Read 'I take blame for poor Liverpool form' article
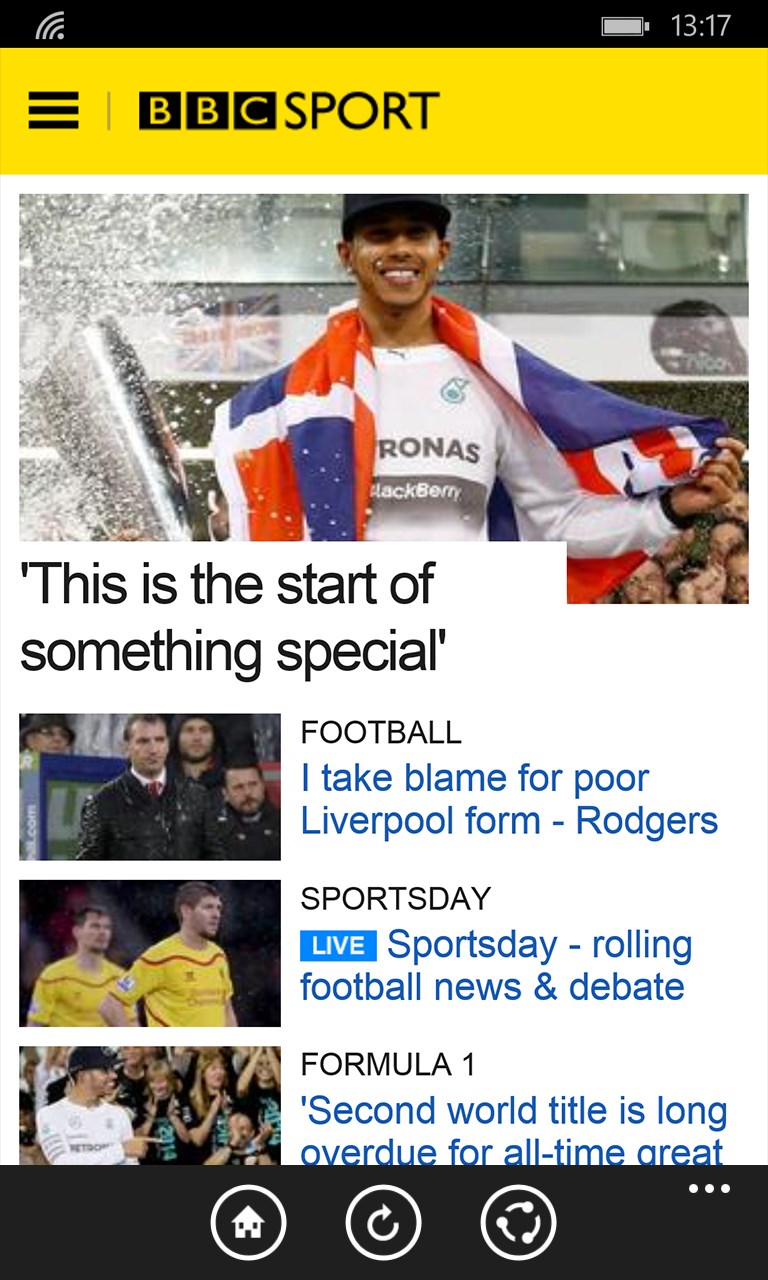The height and width of the screenshot is (1280, 768). (508, 799)
